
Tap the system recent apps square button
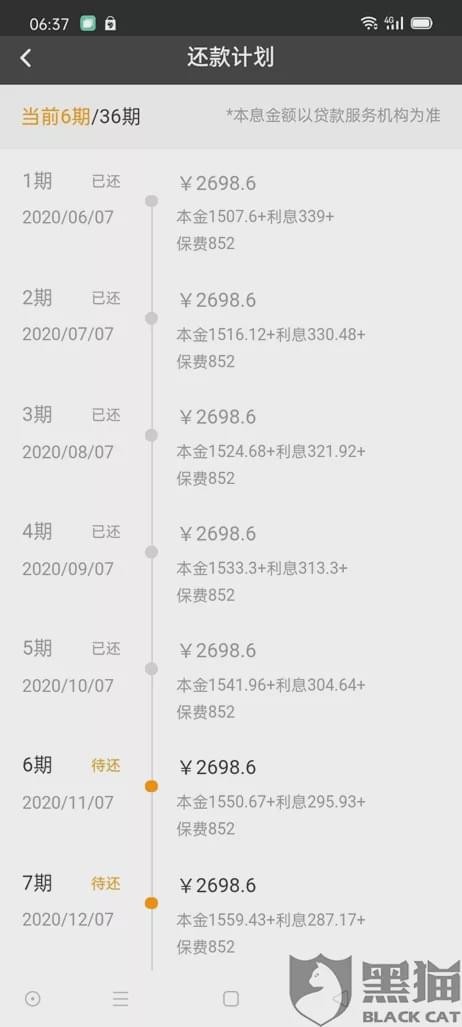click(231, 998)
